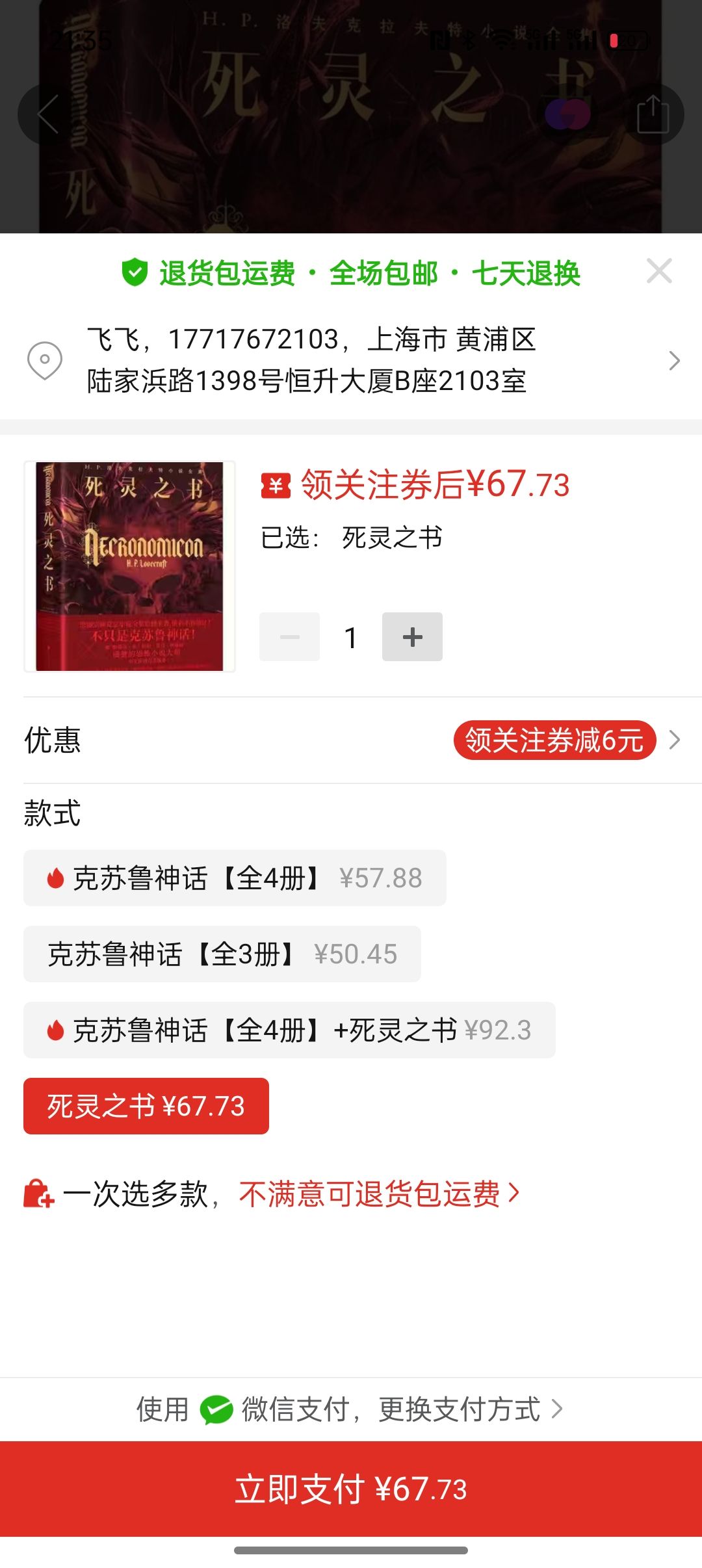Select 死灵之书 ¥67.73 style
Image resolution: width=702 pixels, height=1568 pixels.
coord(146,1106)
